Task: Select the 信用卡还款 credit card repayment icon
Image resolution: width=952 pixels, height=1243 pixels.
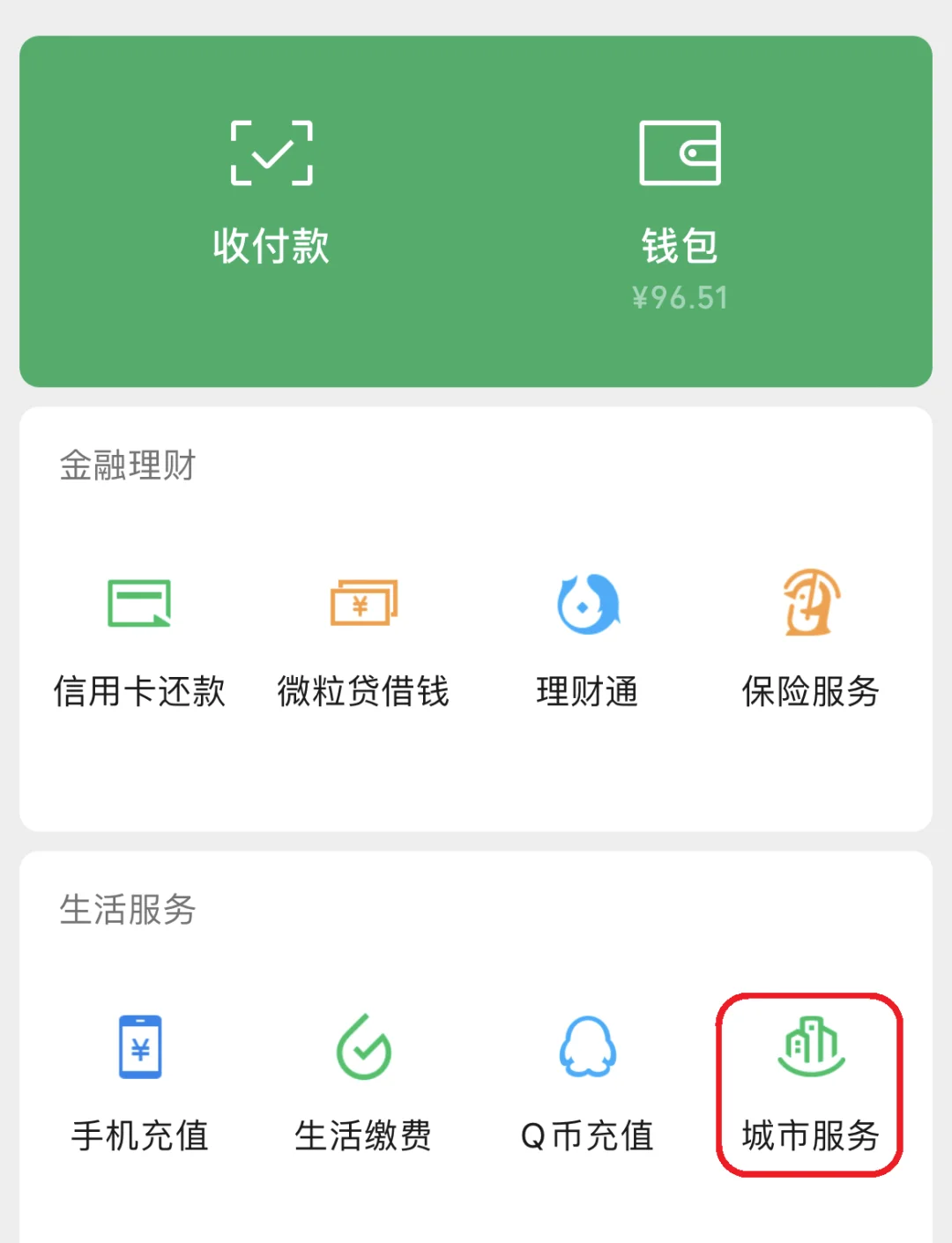Action: (x=139, y=602)
